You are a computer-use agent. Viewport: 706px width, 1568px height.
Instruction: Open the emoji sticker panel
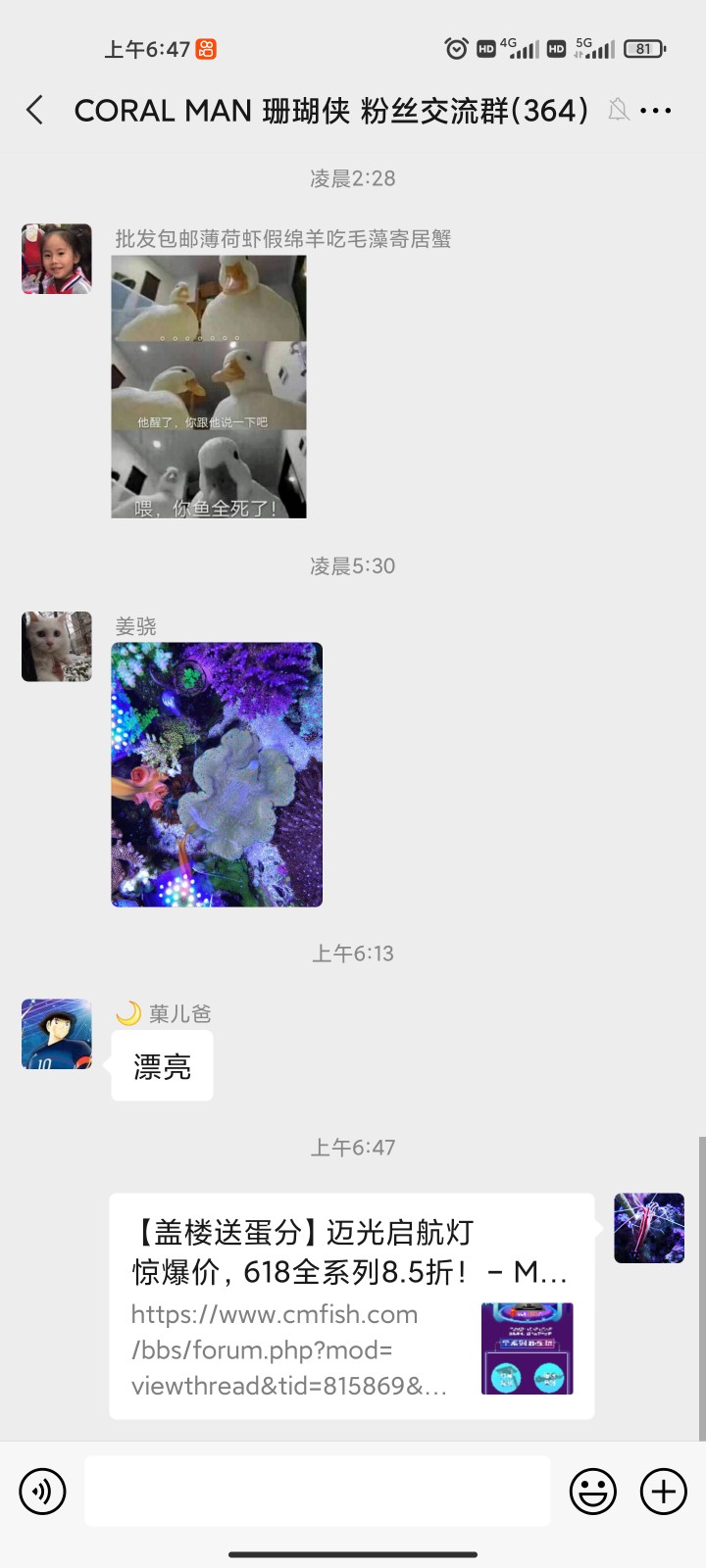(593, 1492)
